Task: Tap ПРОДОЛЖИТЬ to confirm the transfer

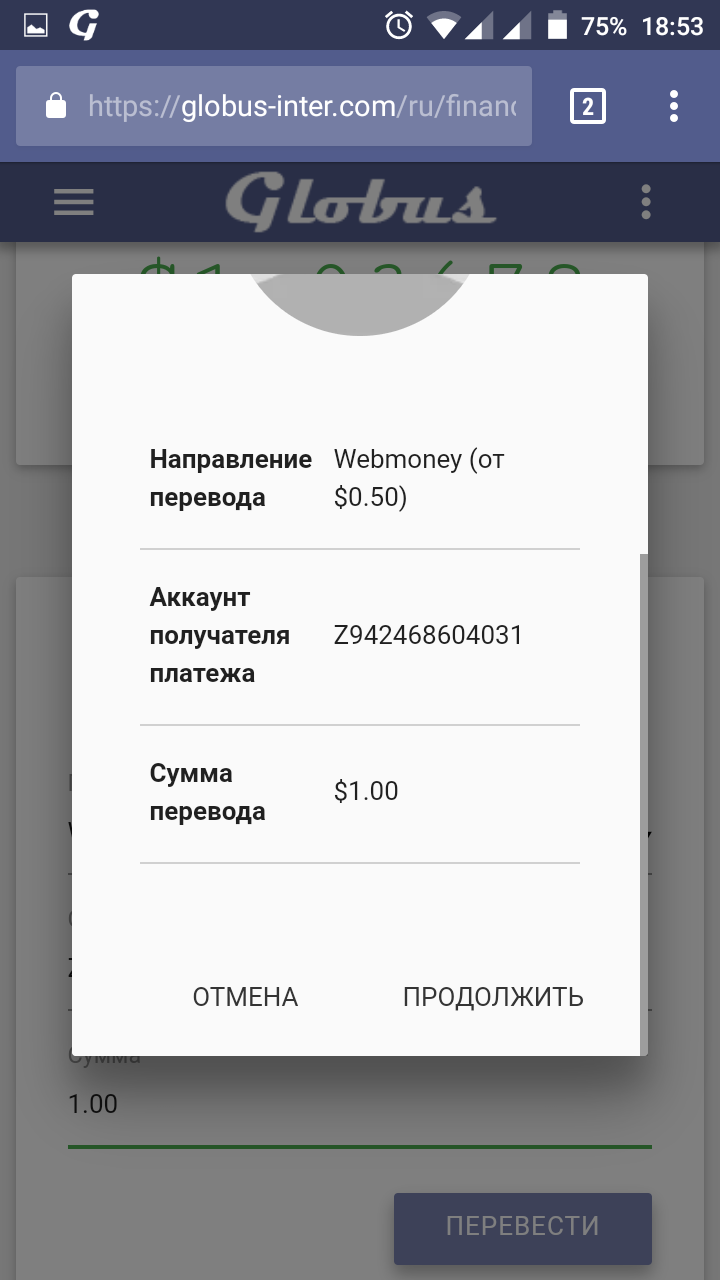Action: click(493, 997)
